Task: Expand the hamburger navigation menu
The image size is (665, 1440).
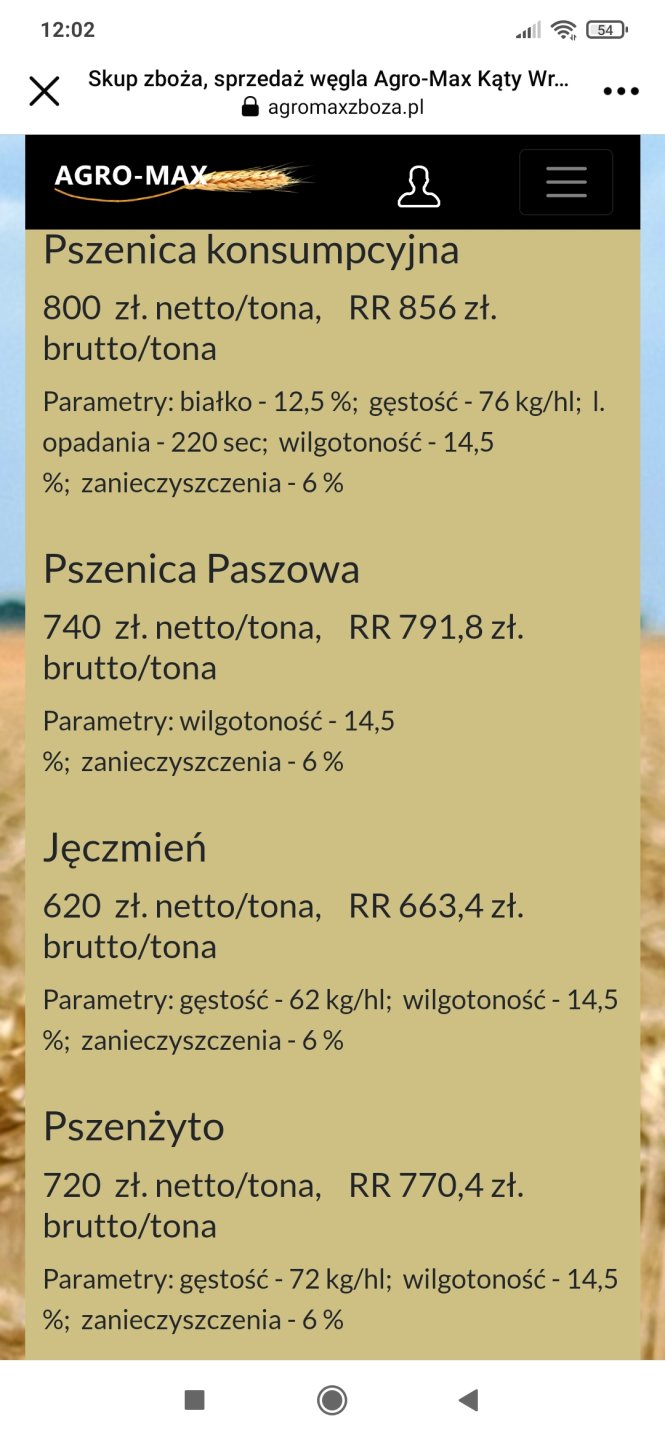Action: [565, 182]
